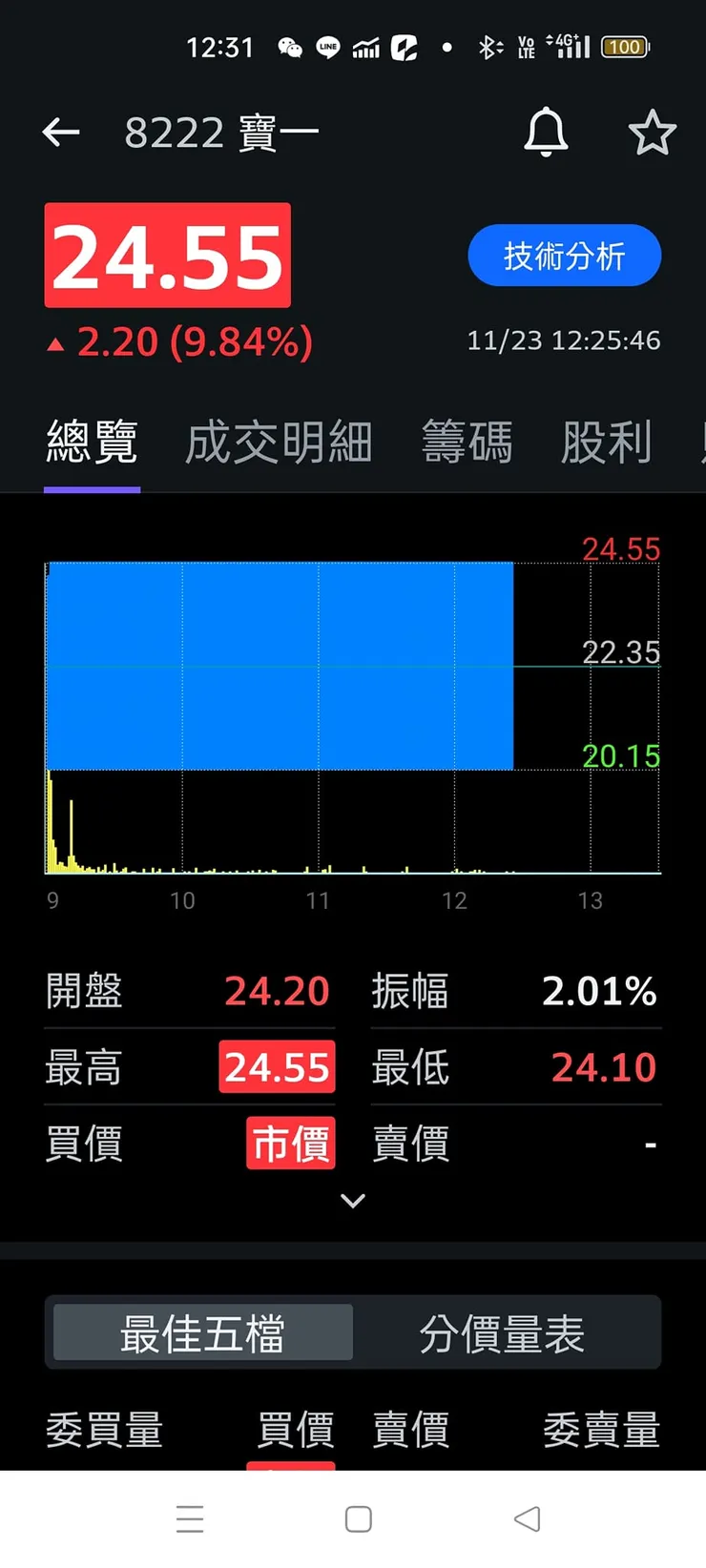Tap the star to favorite 8222 寶一

pos(653,133)
